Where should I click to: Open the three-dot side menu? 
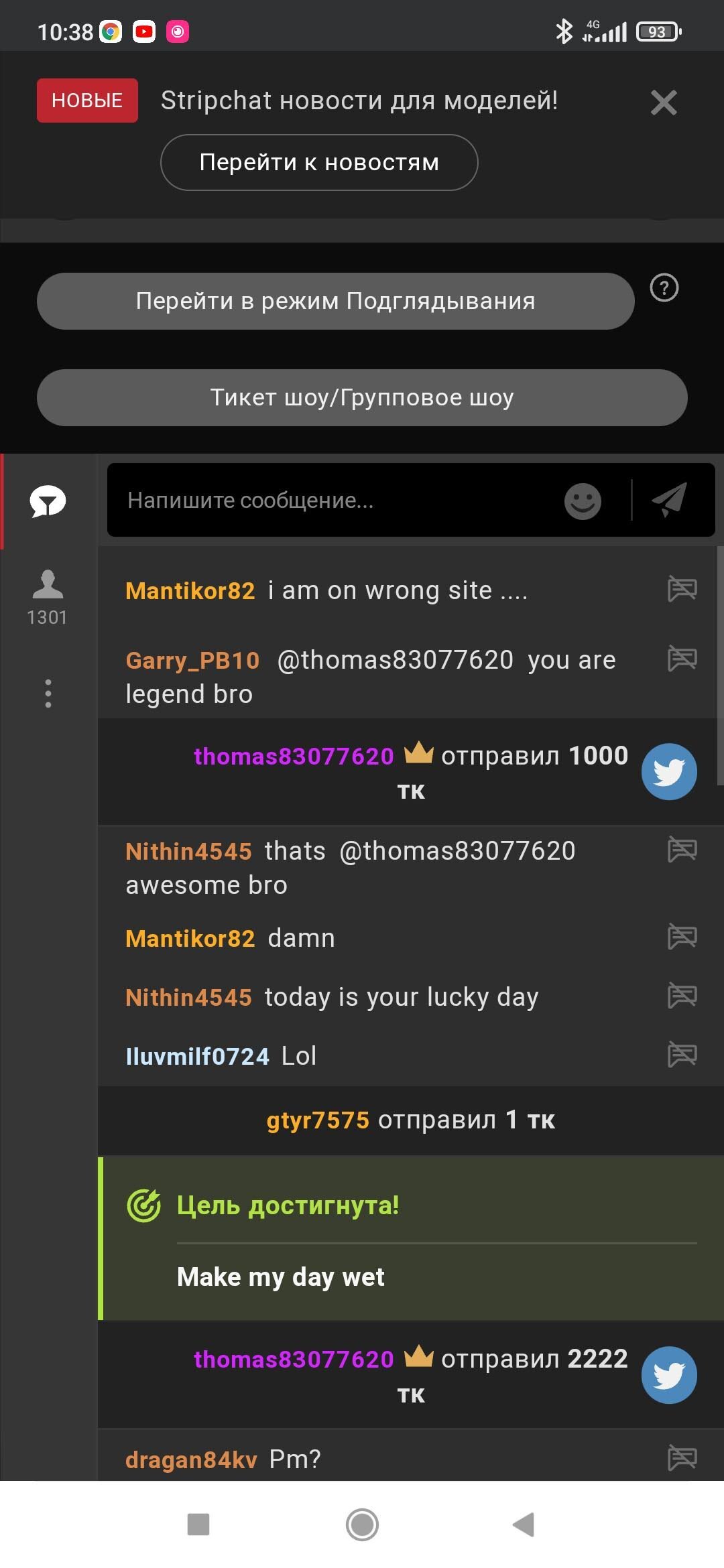tap(48, 693)
